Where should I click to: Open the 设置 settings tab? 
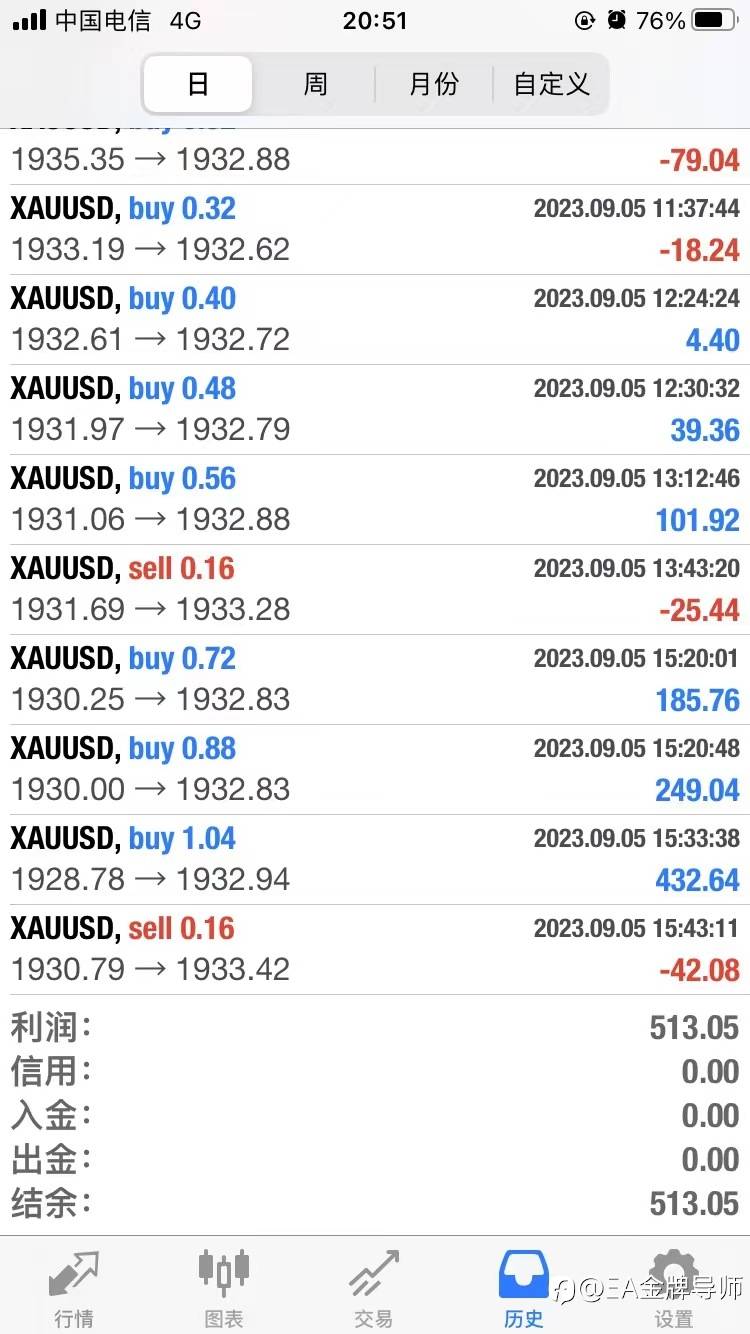click(x=674, y=1288)
